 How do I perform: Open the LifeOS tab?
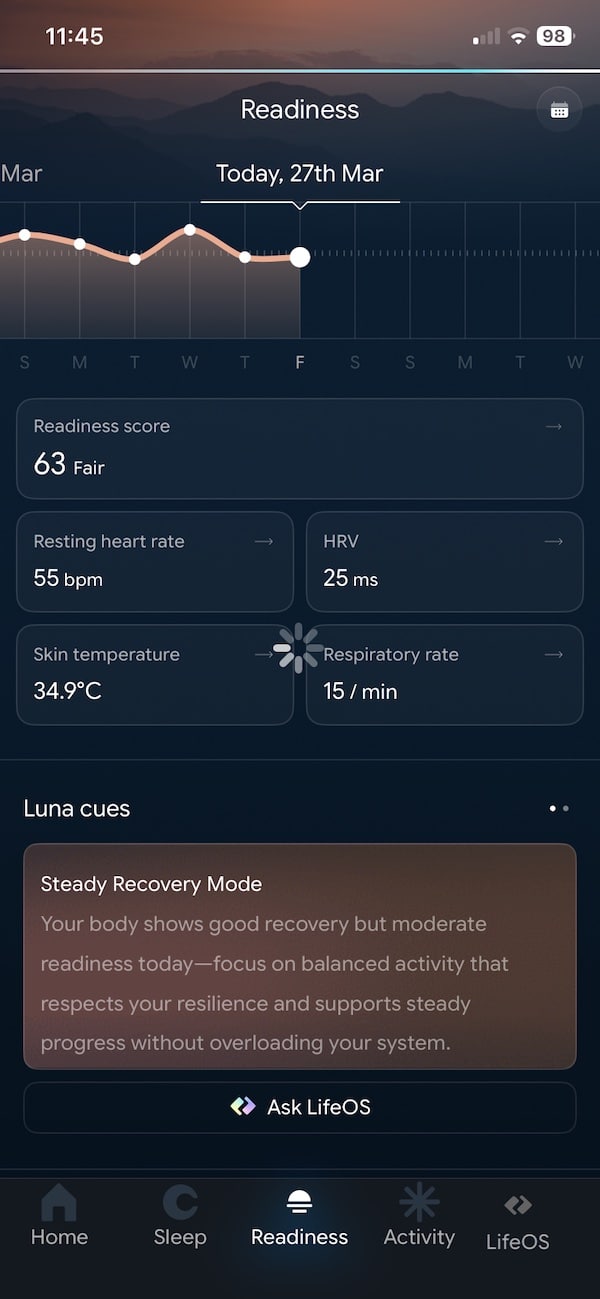tap(517, 1222)
